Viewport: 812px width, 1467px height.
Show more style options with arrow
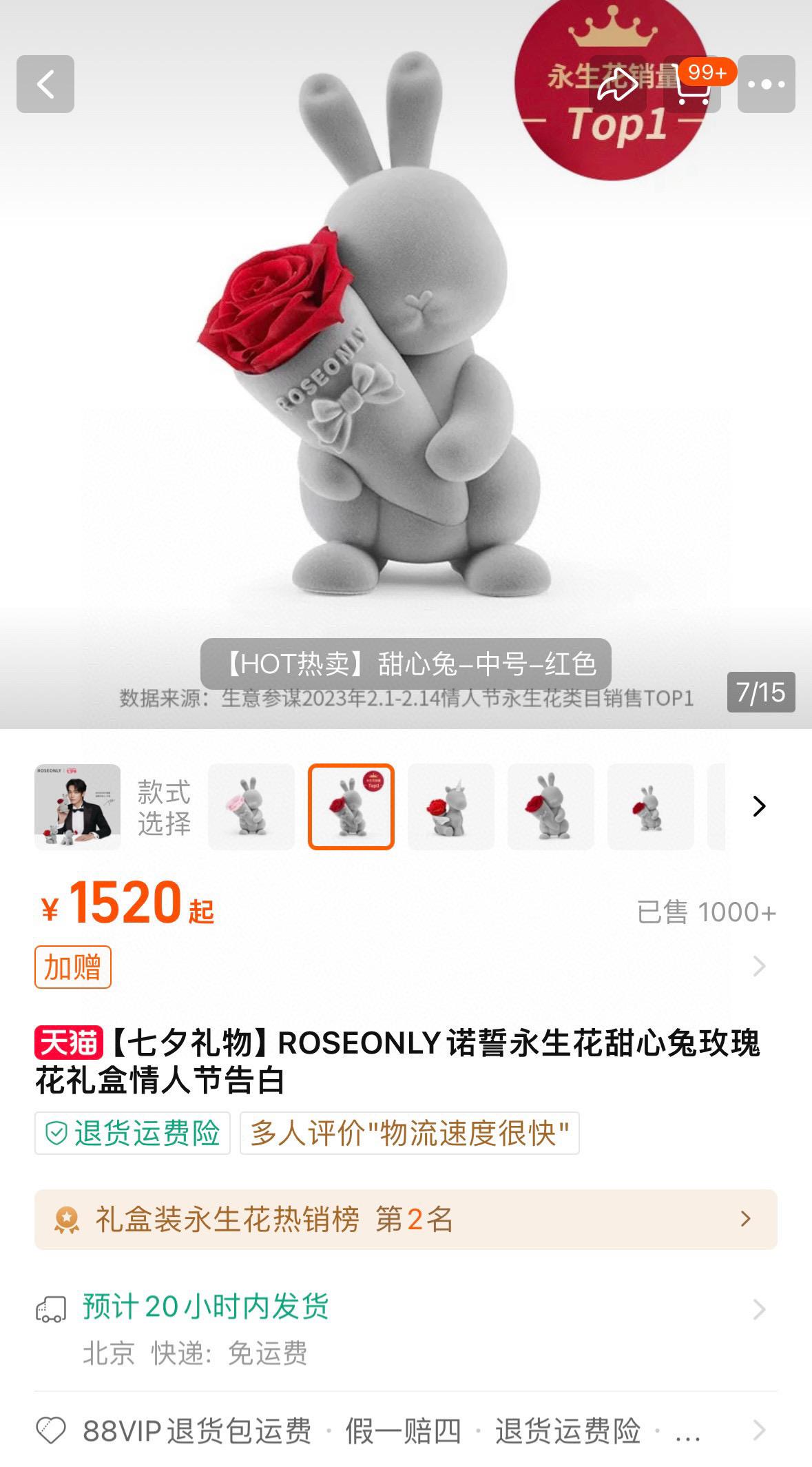(x=759, y=806)
